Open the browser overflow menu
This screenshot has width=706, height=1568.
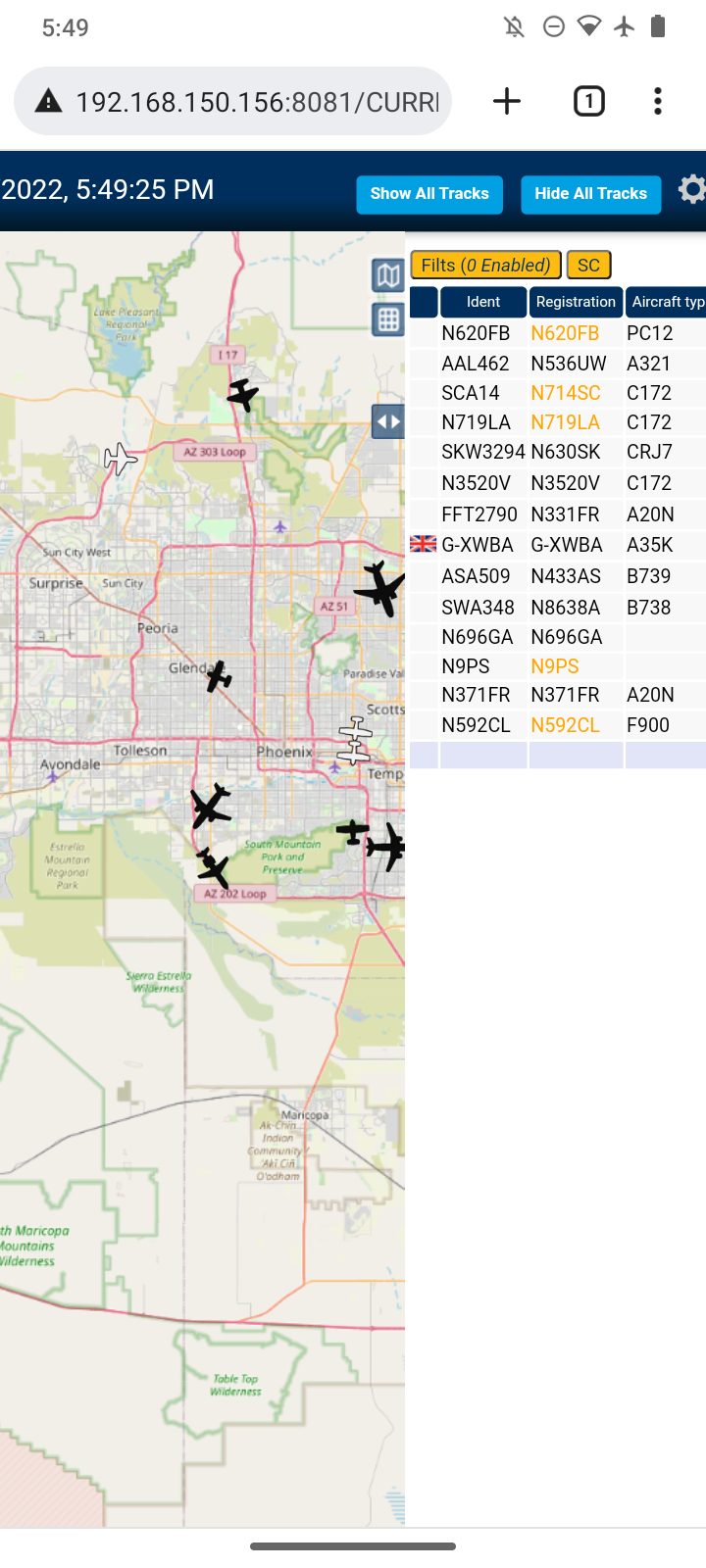pos(658,101)
